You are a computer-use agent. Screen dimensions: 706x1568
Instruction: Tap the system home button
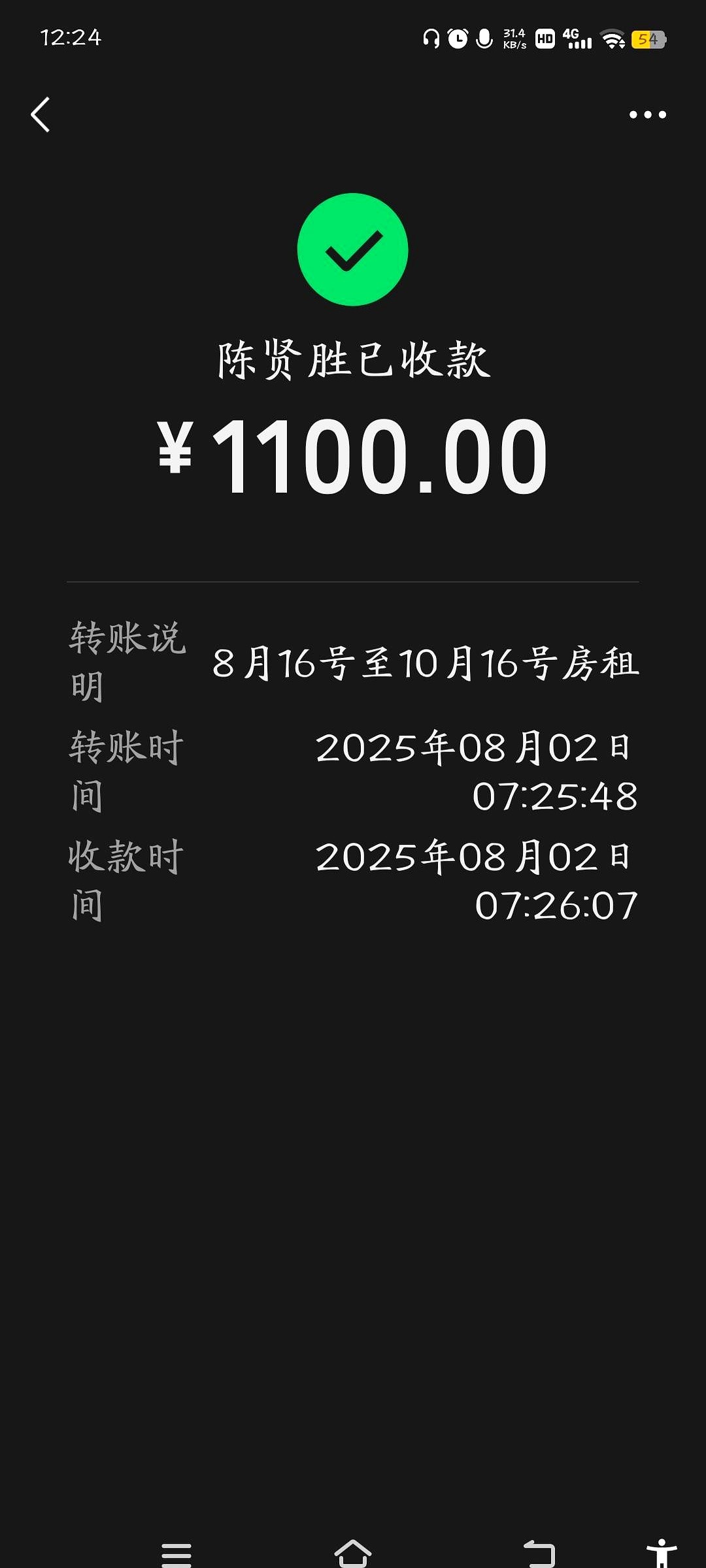353,1554
